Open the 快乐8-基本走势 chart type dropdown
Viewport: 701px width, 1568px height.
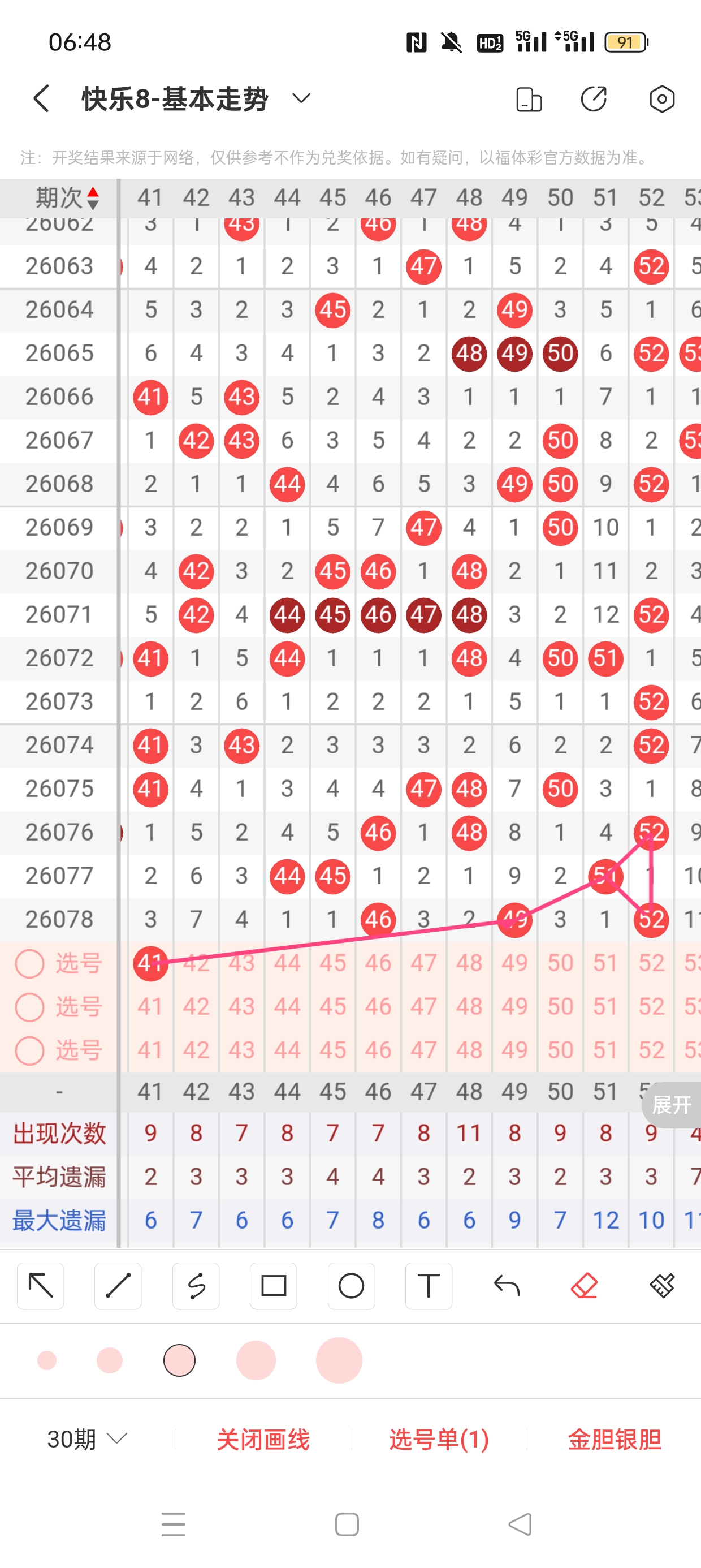301,98
